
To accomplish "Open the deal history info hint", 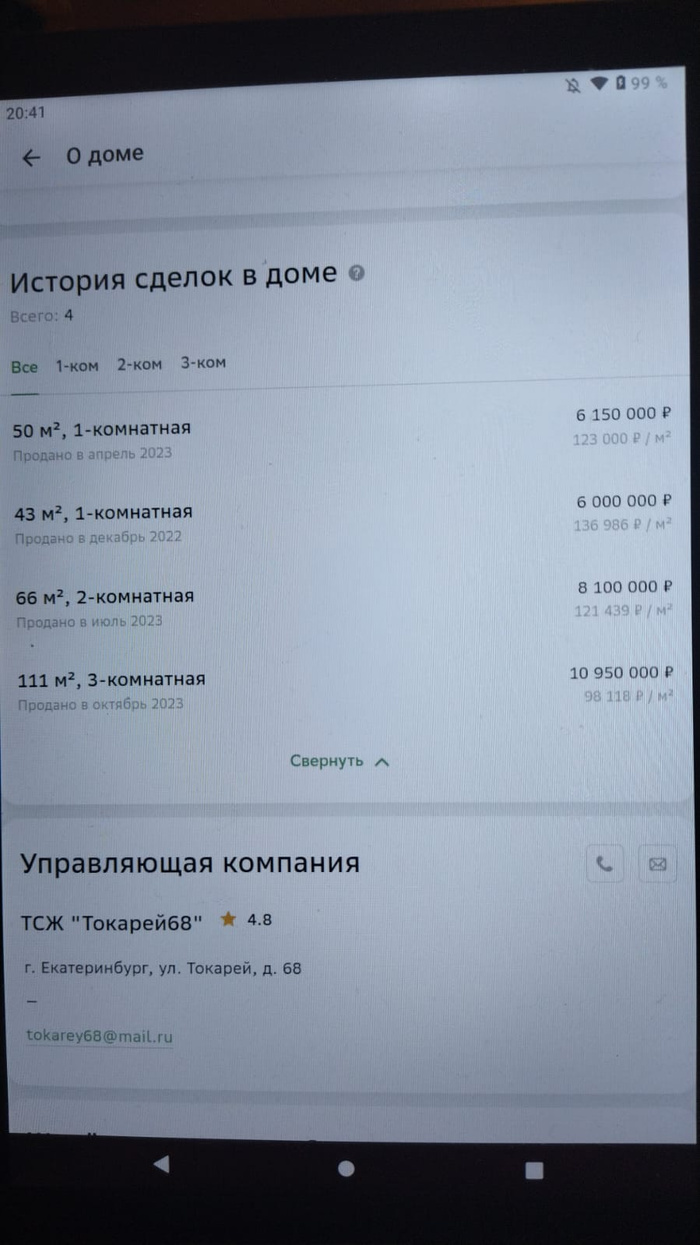I will tap(355, 274).
